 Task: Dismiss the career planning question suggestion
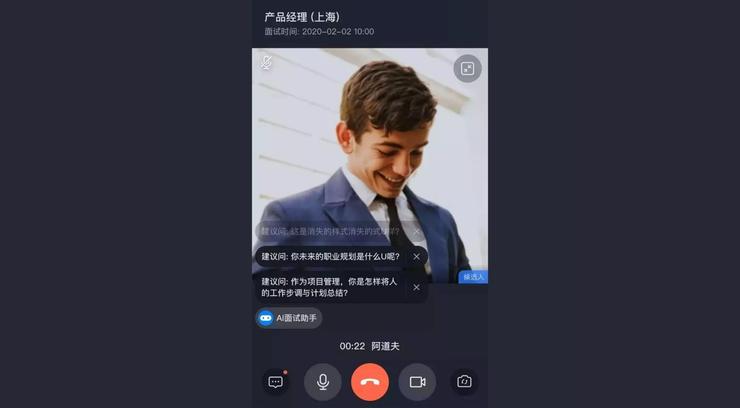pyautogui.click(x=416, y=257)
